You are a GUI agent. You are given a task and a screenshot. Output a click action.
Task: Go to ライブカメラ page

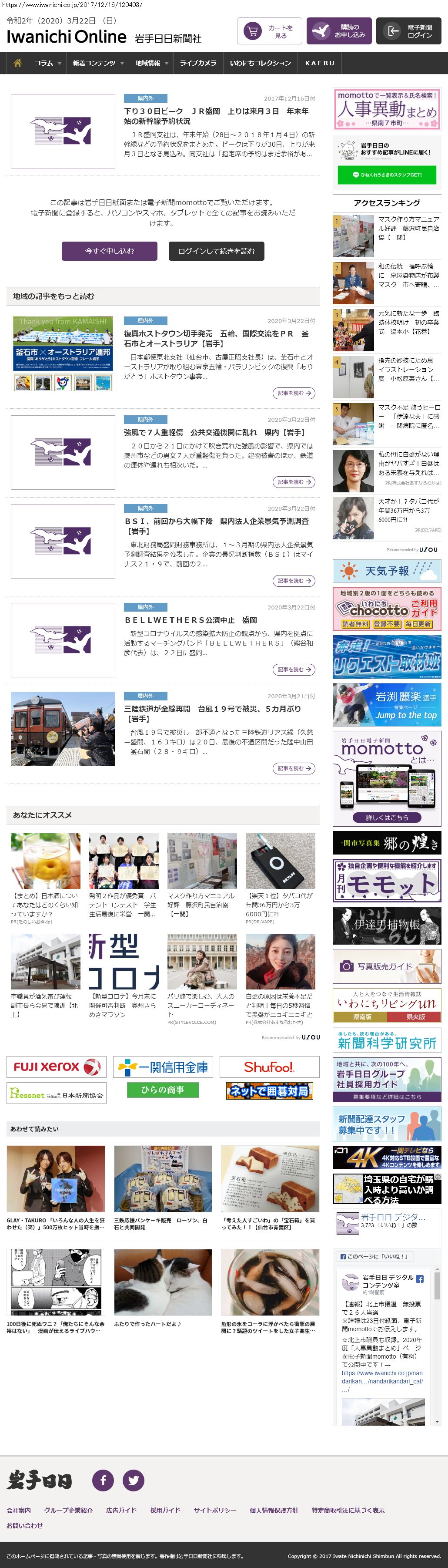(197, 63)
